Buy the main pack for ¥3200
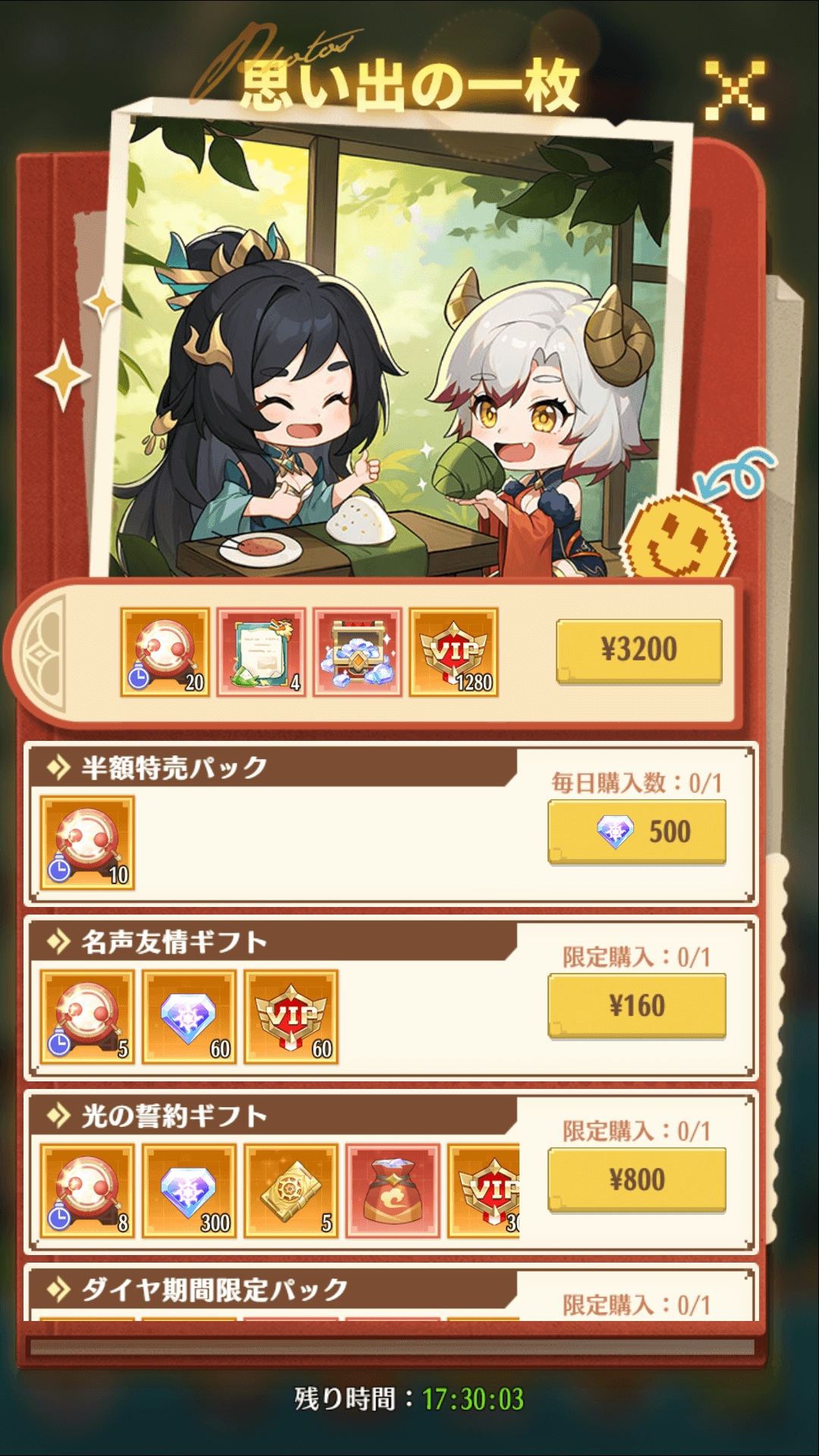The width and height of the screenshot is (819, 1456). pyautogui.click(x=639, y=651)
